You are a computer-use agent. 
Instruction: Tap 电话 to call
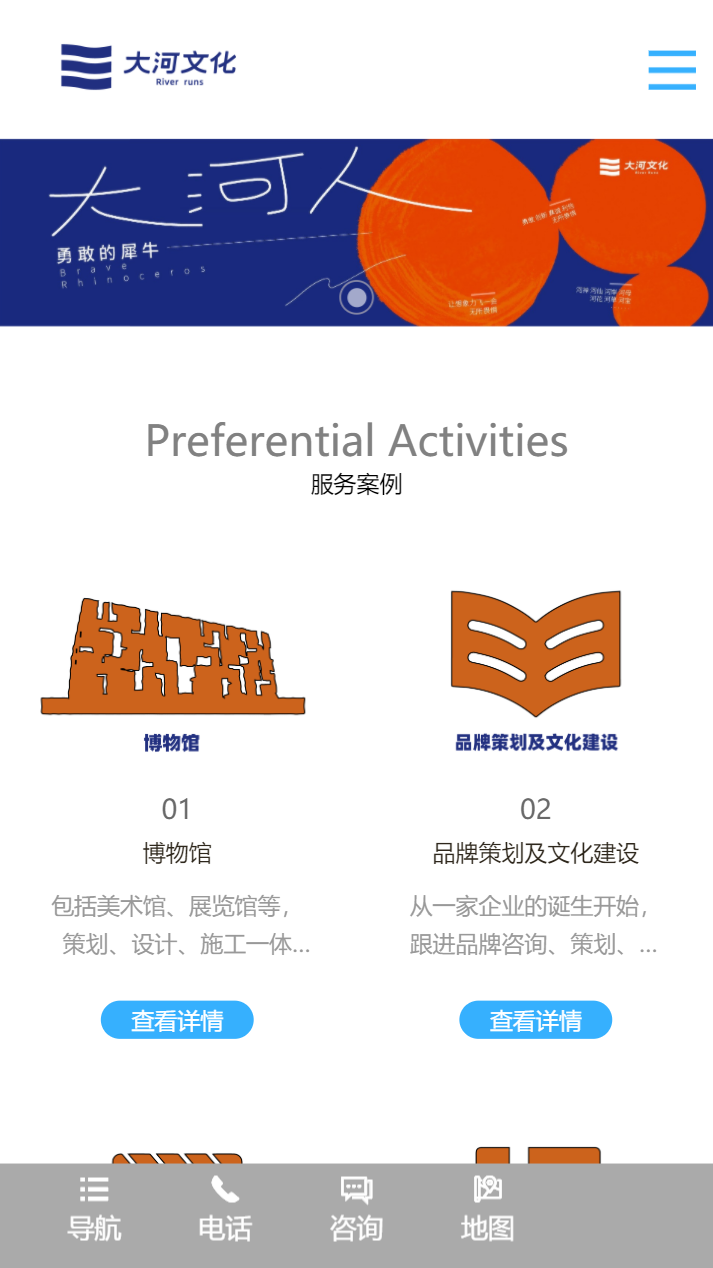[225, 1209]
